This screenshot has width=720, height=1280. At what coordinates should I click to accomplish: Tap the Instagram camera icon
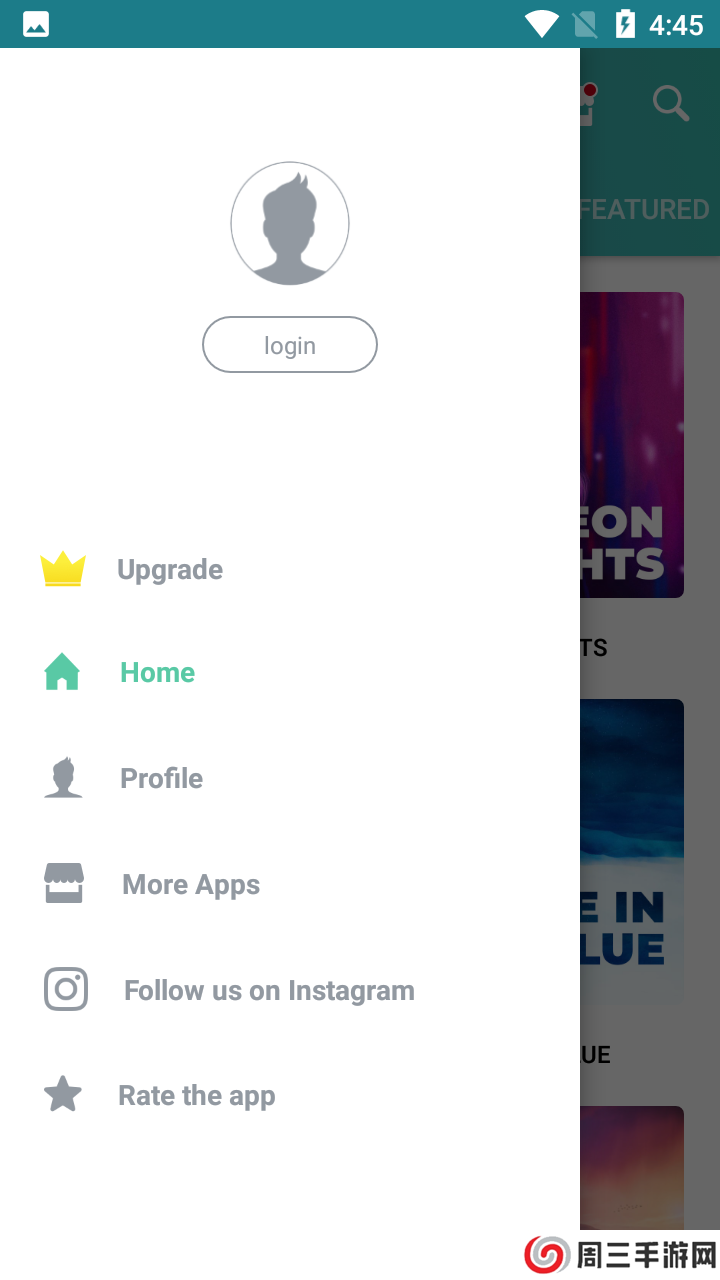point(66,989)
